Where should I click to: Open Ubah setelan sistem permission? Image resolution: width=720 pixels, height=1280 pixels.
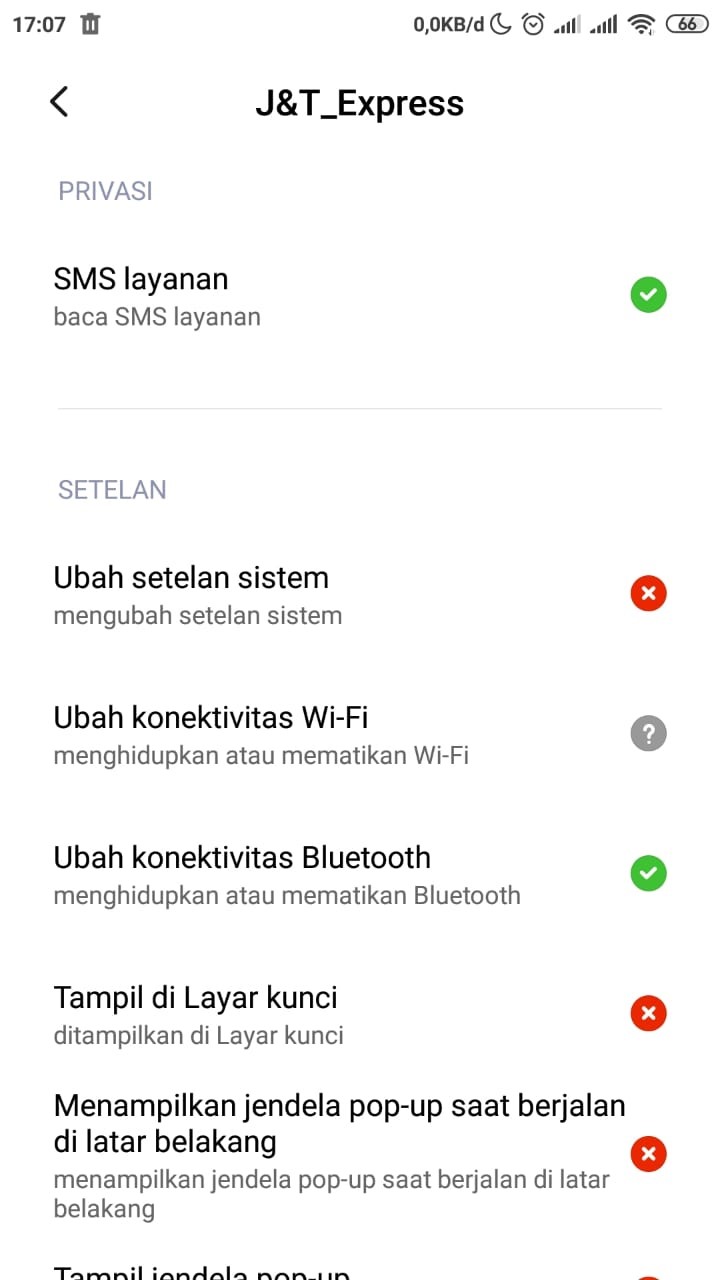[x=360, y=595]
